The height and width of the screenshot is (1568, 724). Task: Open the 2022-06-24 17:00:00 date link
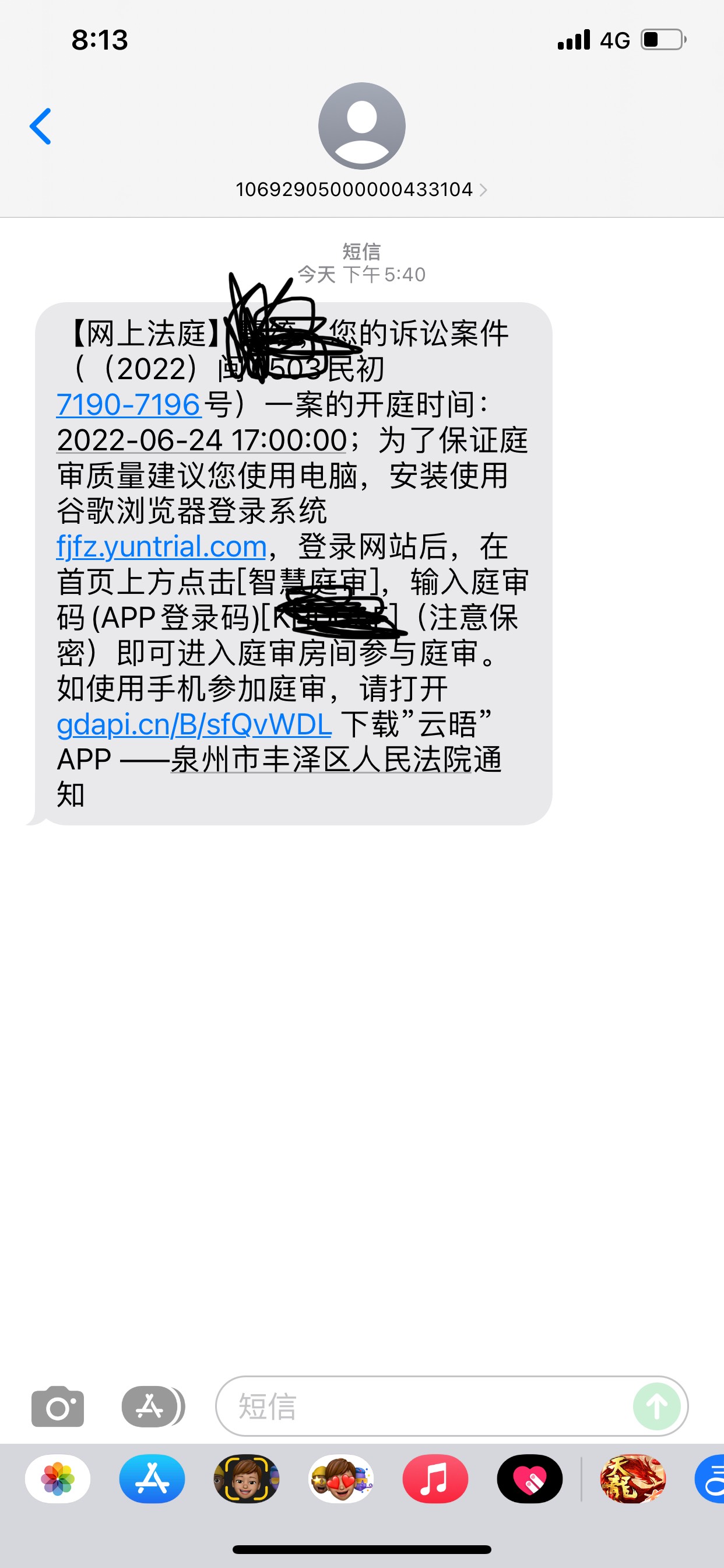coord(201,440)
